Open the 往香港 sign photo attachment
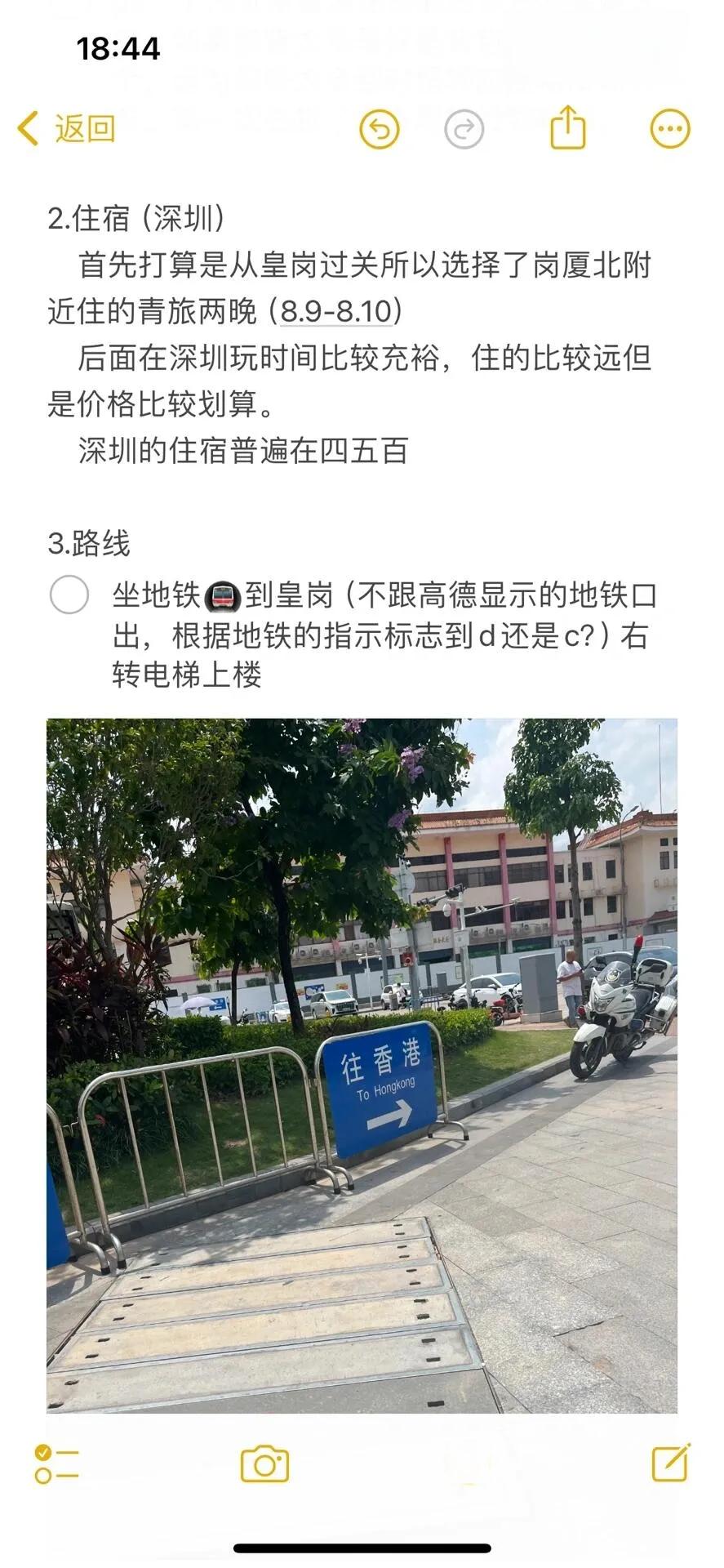Image resolution: width=724 pixels, height=1568 pixels. [x=362, y=1065]
